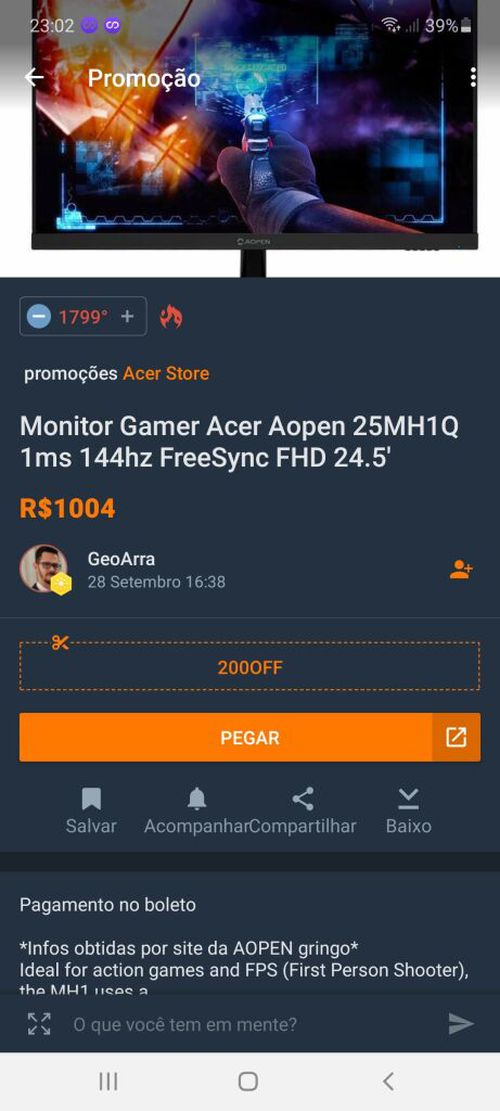
Task: Share the deal via Compartilhar
Action: tap(303, 810)
